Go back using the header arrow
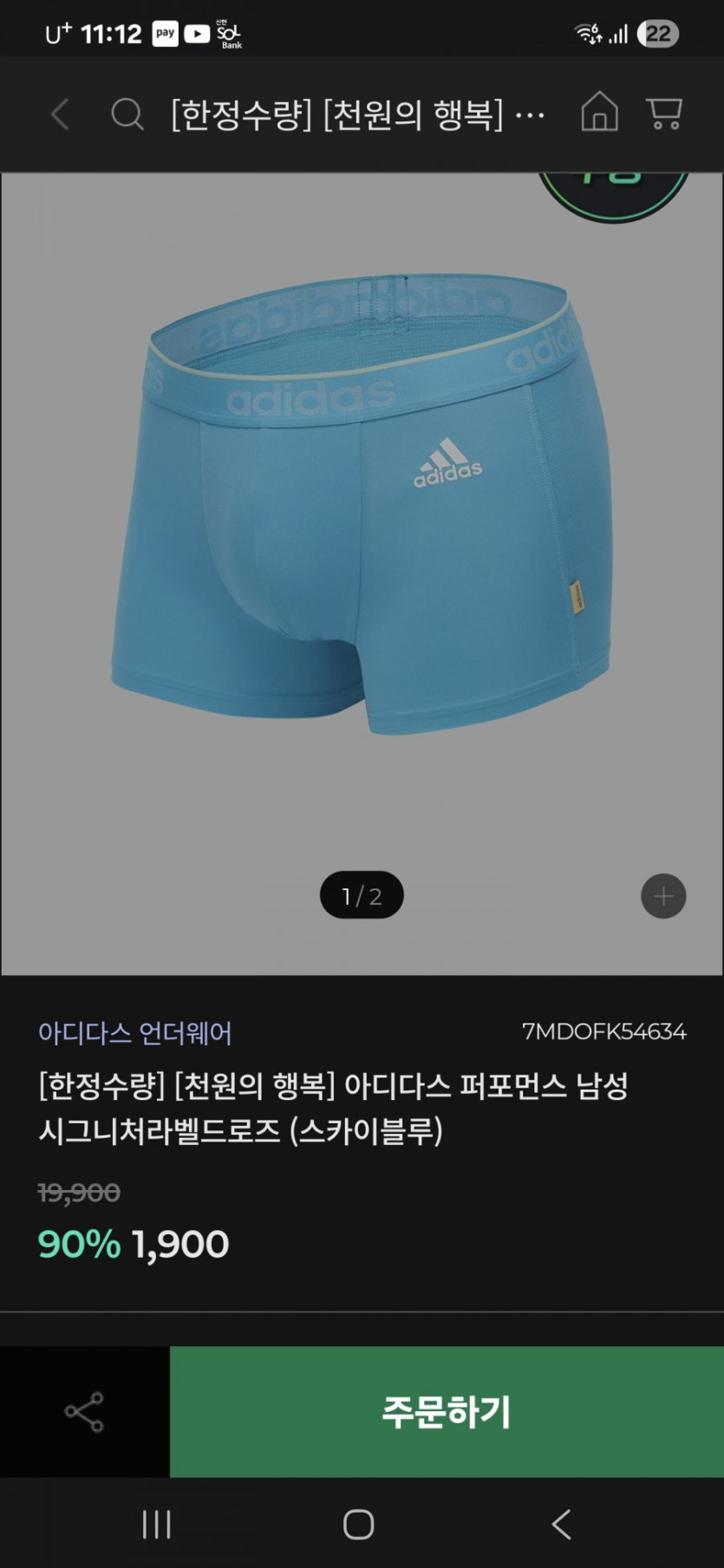The width and height of the screenshot is (724, 1568). coord(60,114)
